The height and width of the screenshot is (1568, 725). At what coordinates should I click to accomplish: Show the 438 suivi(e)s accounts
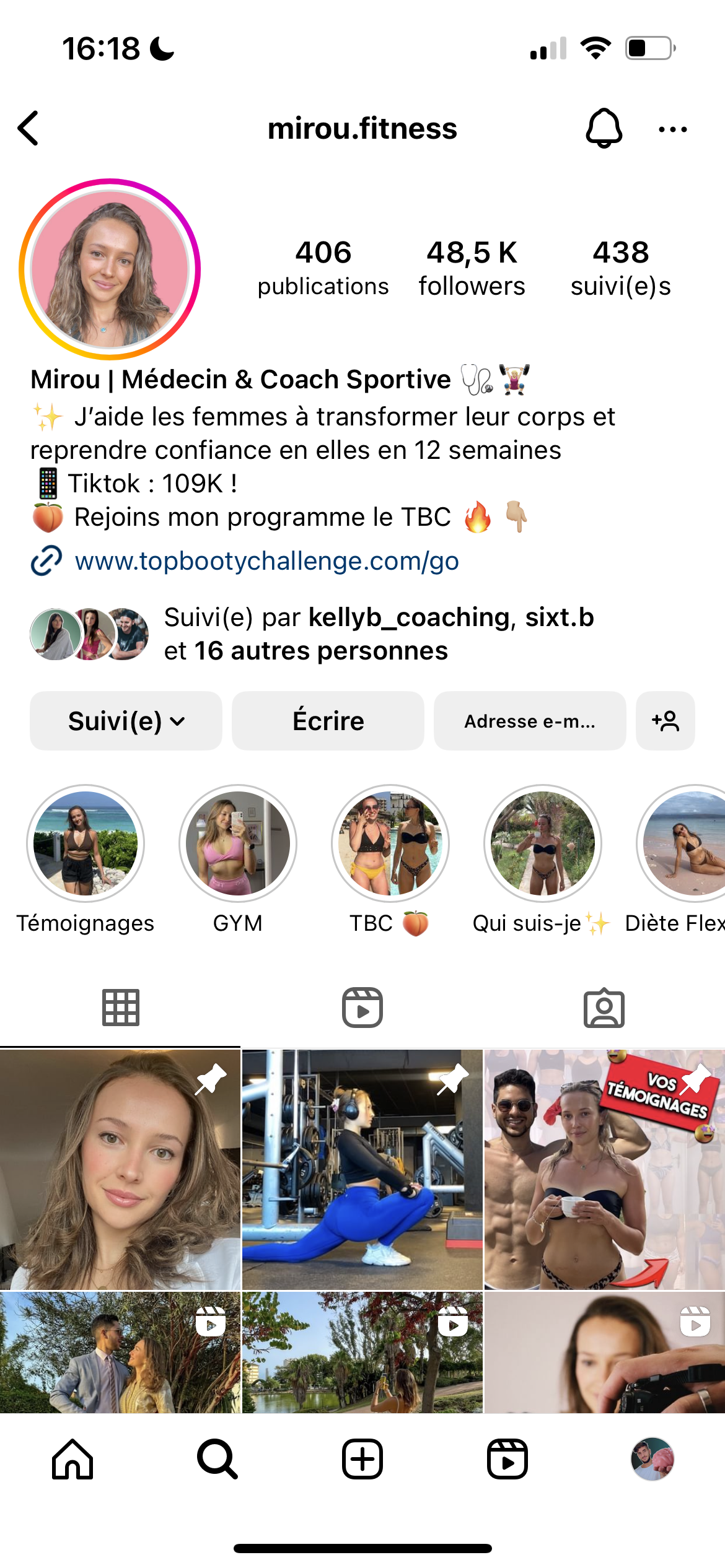pyautogui.click(x=620, y=268)
